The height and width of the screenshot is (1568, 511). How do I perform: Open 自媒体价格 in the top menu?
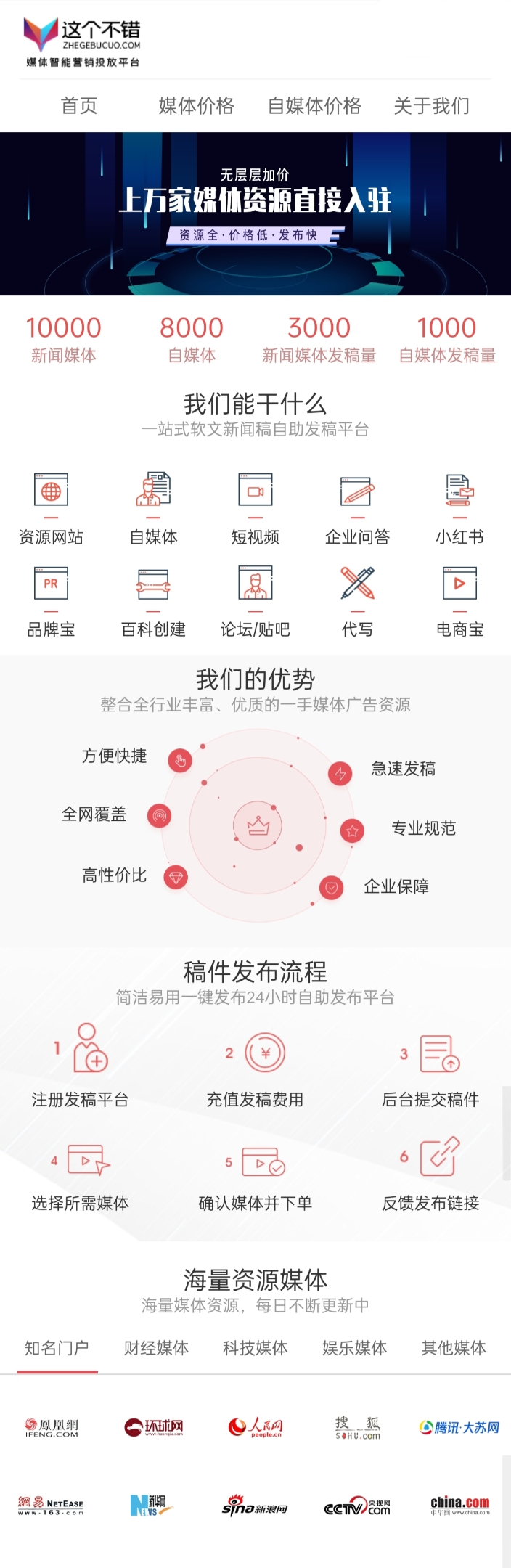pyautogui.click(x=314, y=106)
